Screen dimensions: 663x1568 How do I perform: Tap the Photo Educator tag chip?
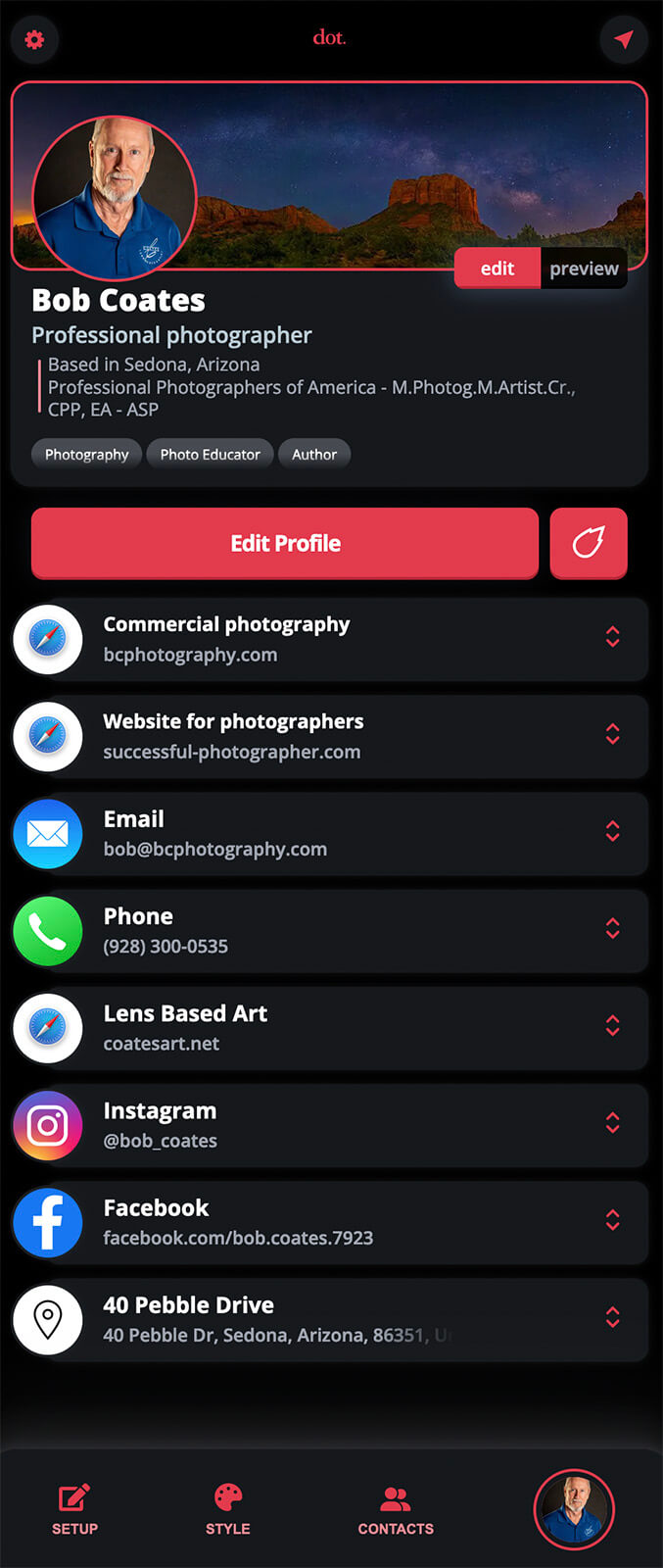[x=210, y=455]
